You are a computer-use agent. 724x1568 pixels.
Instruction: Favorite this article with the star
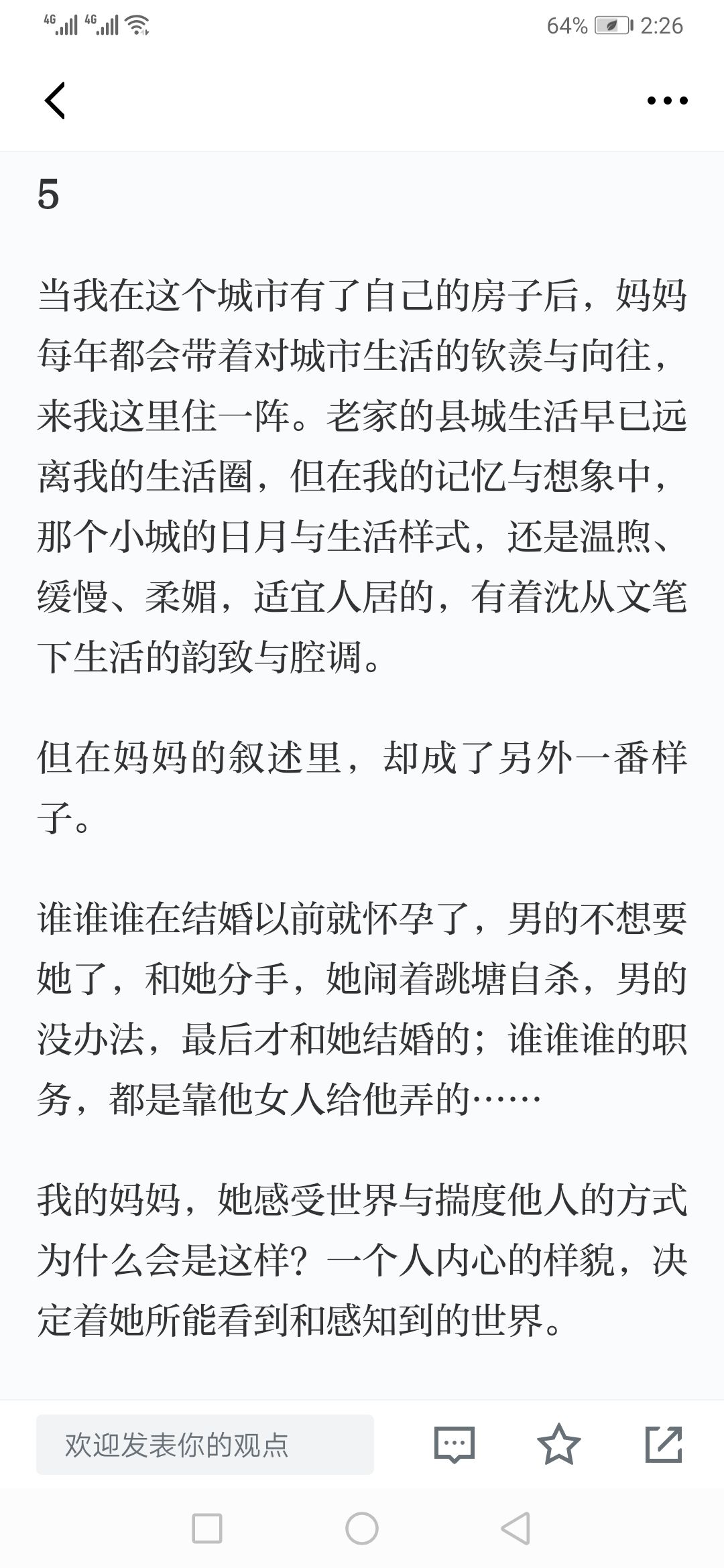pyautogui.click(x=558, y=1445)
